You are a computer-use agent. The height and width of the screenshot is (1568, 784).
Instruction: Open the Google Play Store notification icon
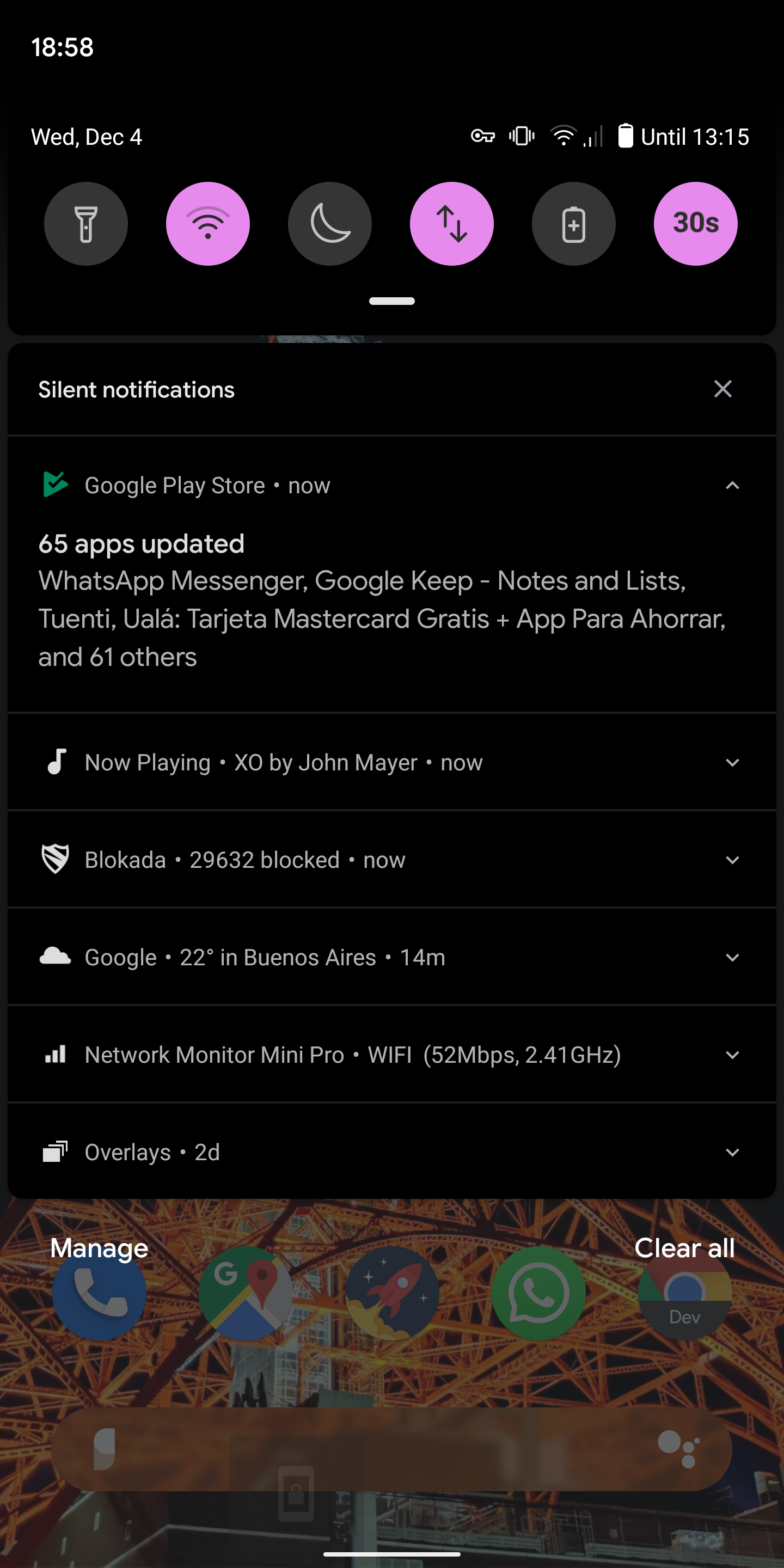[54, 485]
